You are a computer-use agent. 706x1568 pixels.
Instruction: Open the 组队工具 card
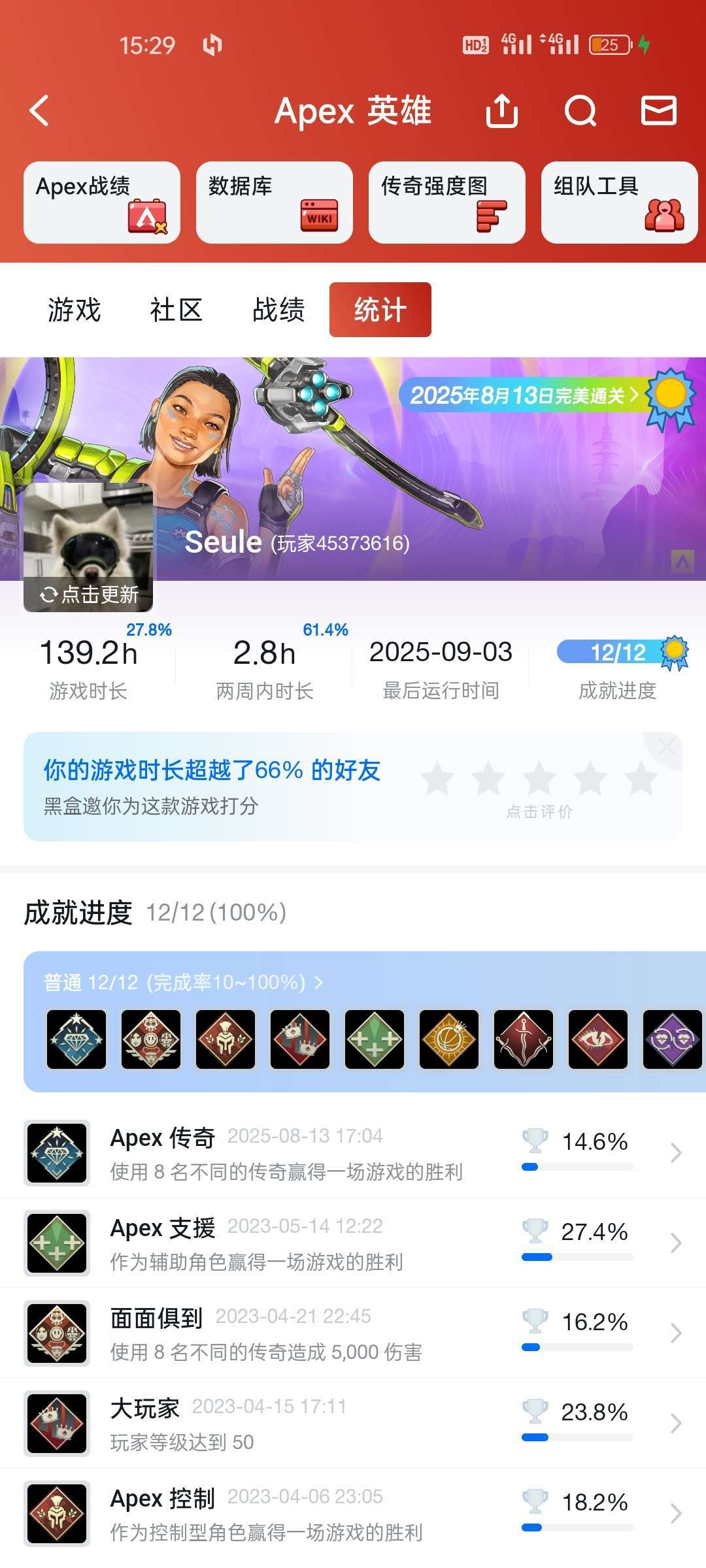click(x=620, y=203)
